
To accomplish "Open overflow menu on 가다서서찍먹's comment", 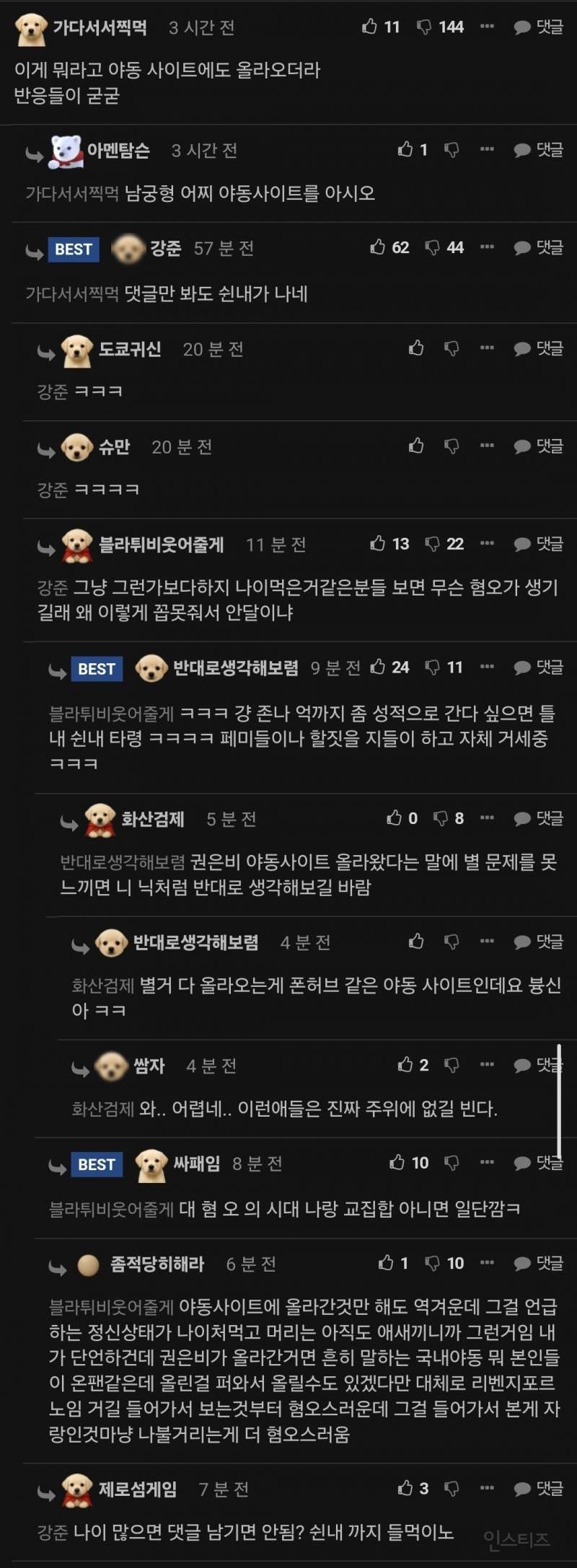I will tap(487, 27).
